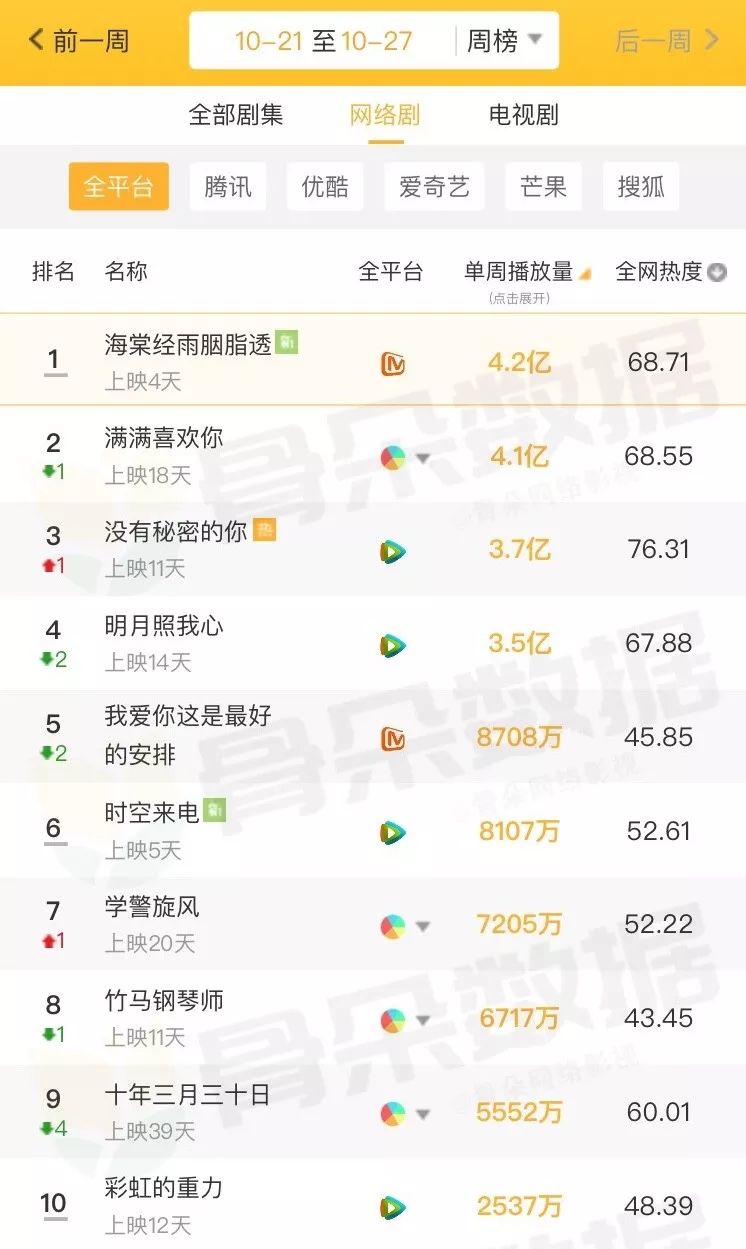Go to the previous week (前一周)

pos(80,41)
